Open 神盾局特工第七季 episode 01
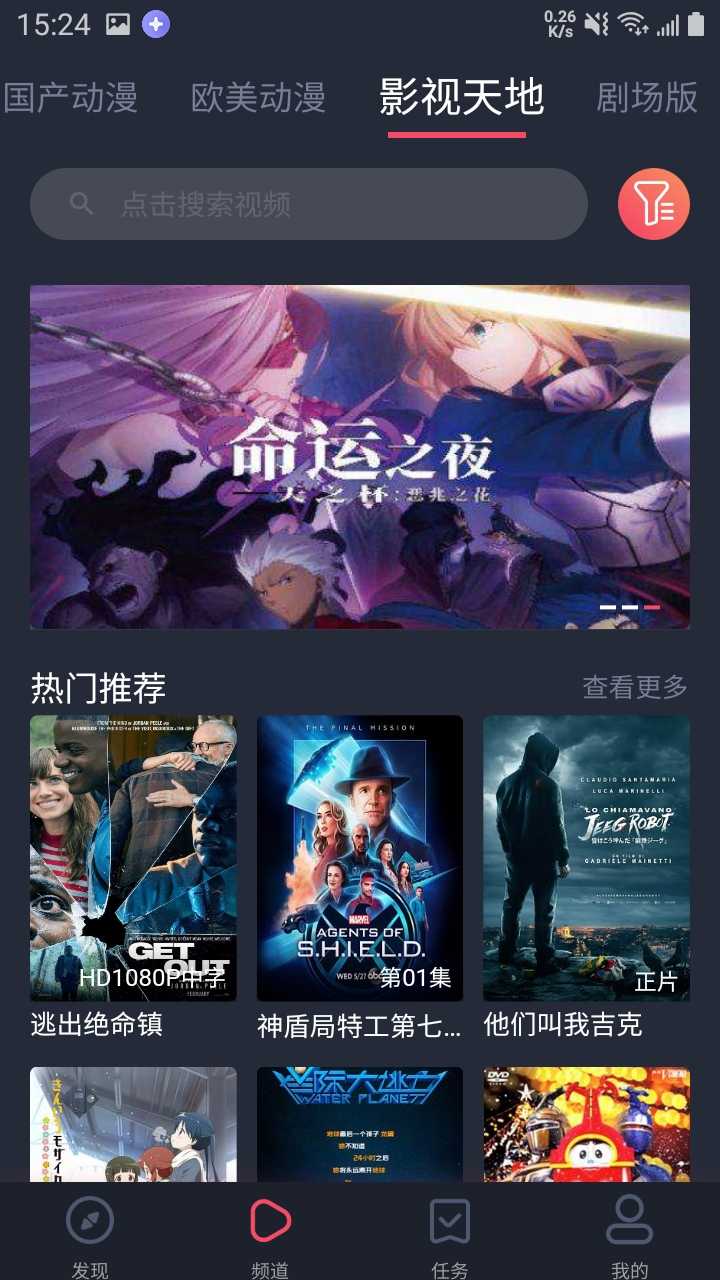The image size is (720, 1280). click(x=360, y=858)
